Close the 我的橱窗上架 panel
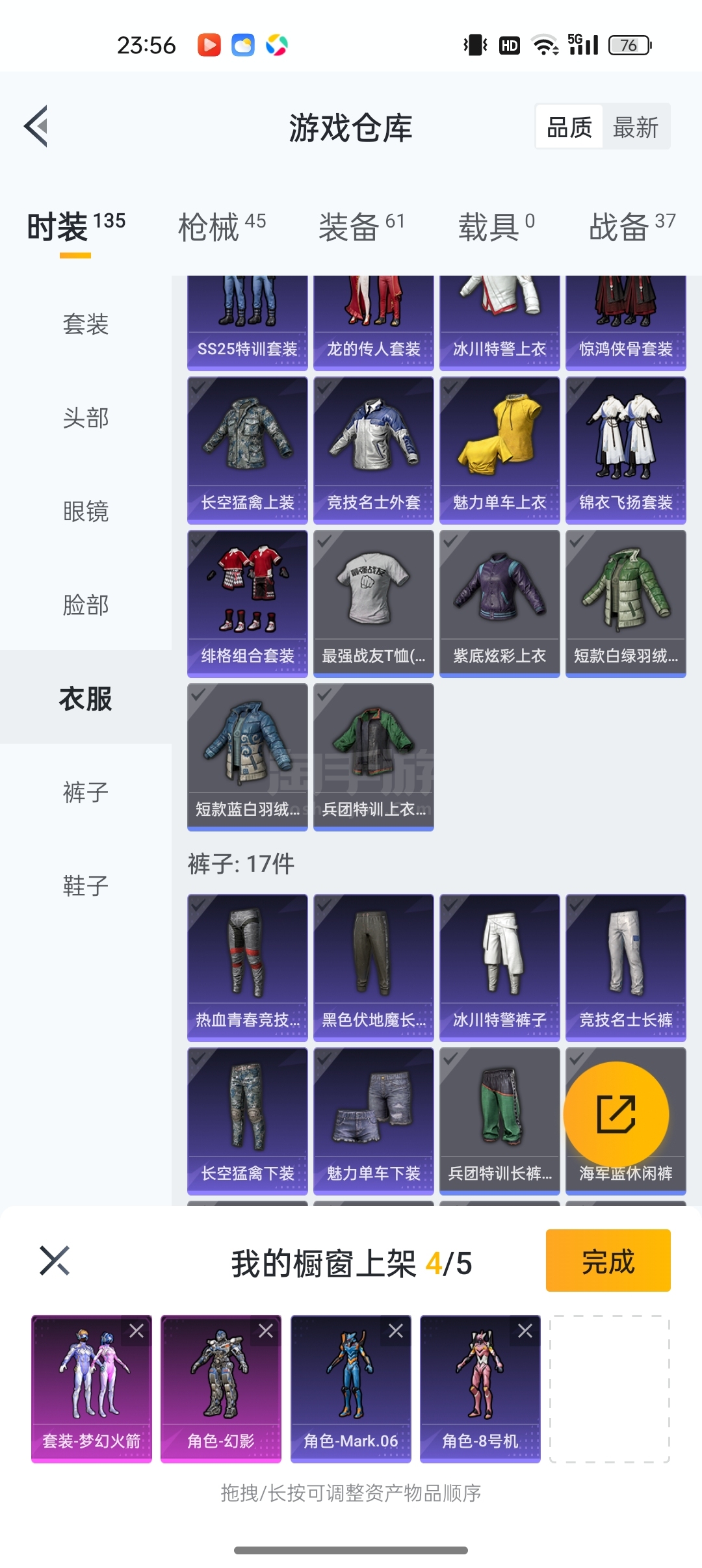Screen dimensions: 702x1568 coord(55,1261)
